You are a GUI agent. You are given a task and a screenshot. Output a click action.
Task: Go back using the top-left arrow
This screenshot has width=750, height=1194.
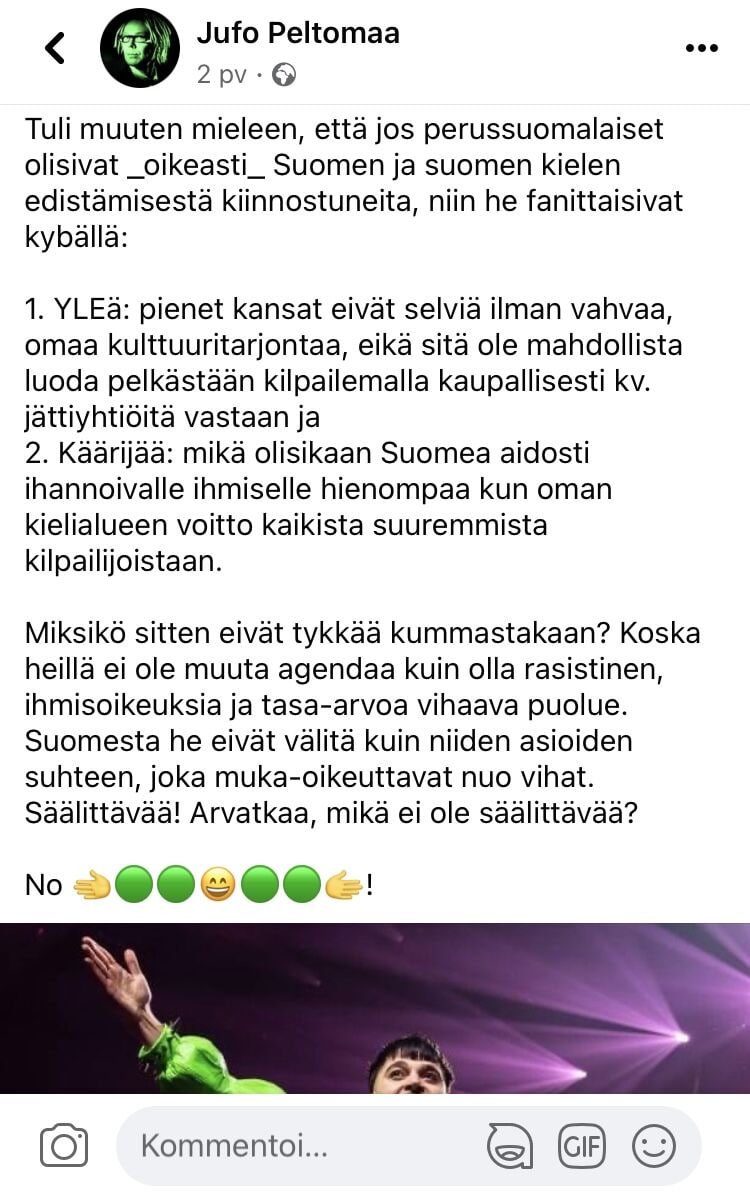coord(56,48)
